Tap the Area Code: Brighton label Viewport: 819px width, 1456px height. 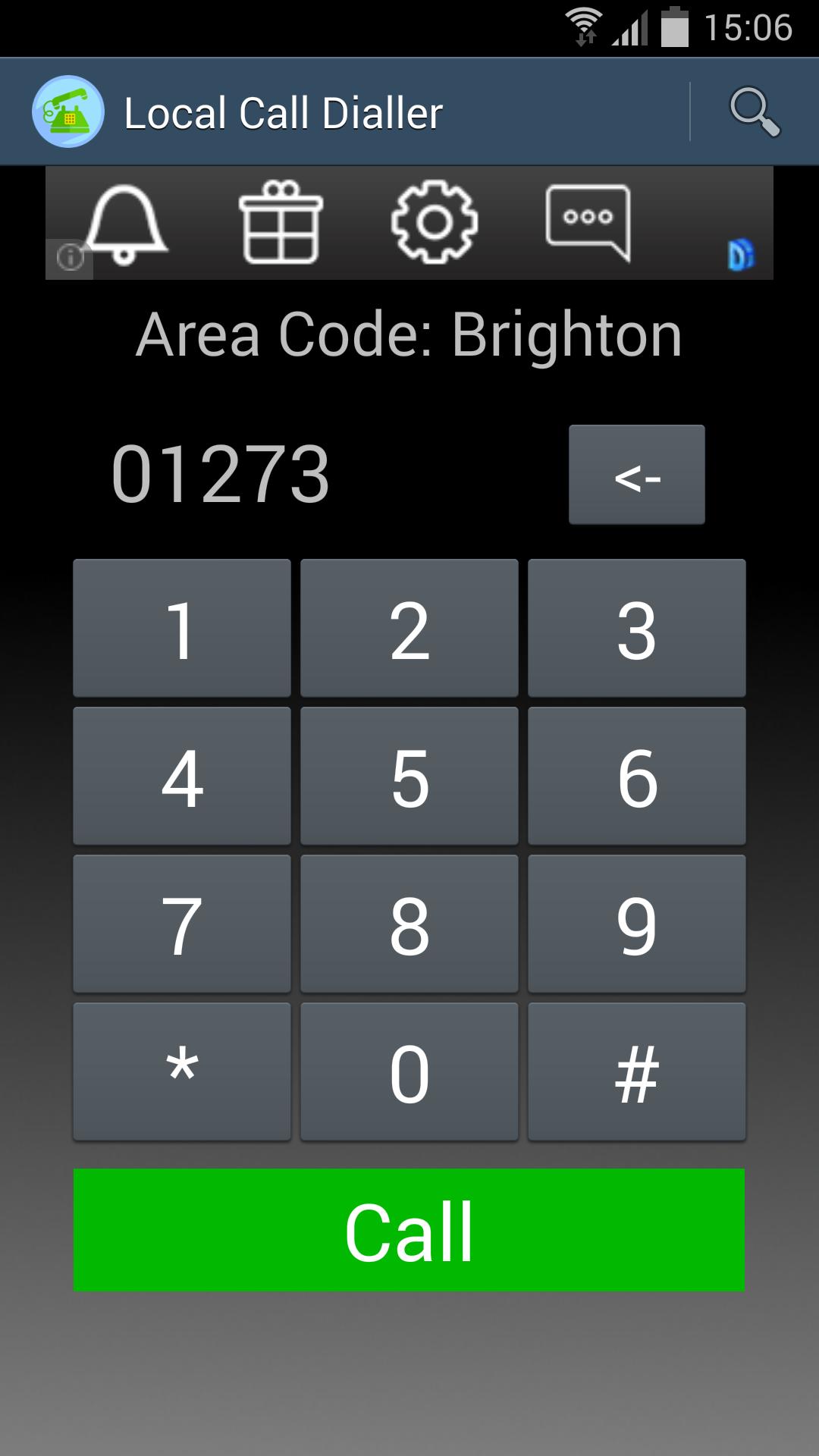409,334
